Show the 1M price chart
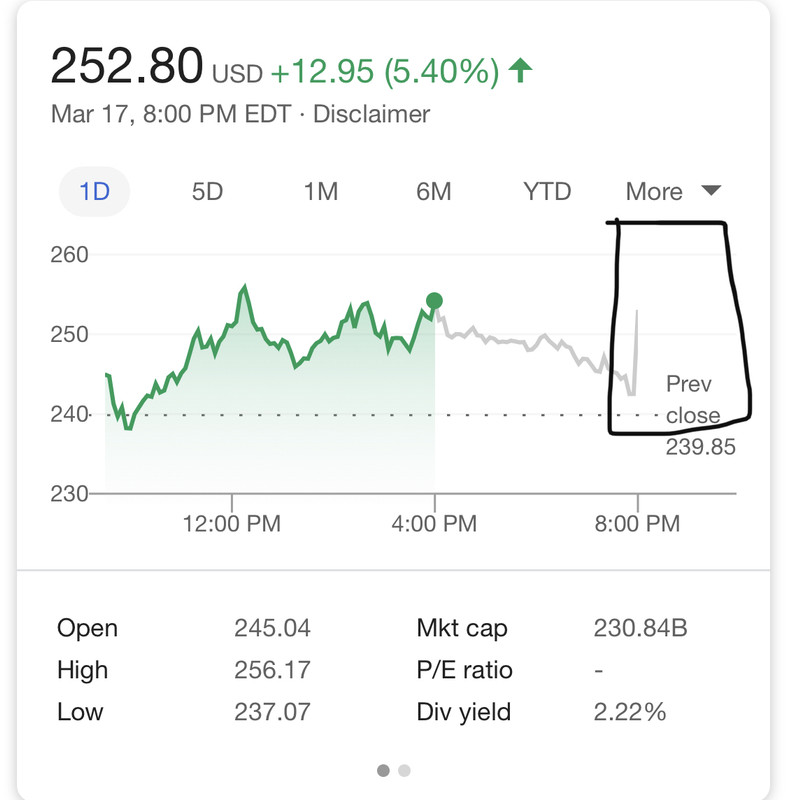 pyautogui.click(x=321, y=191)
